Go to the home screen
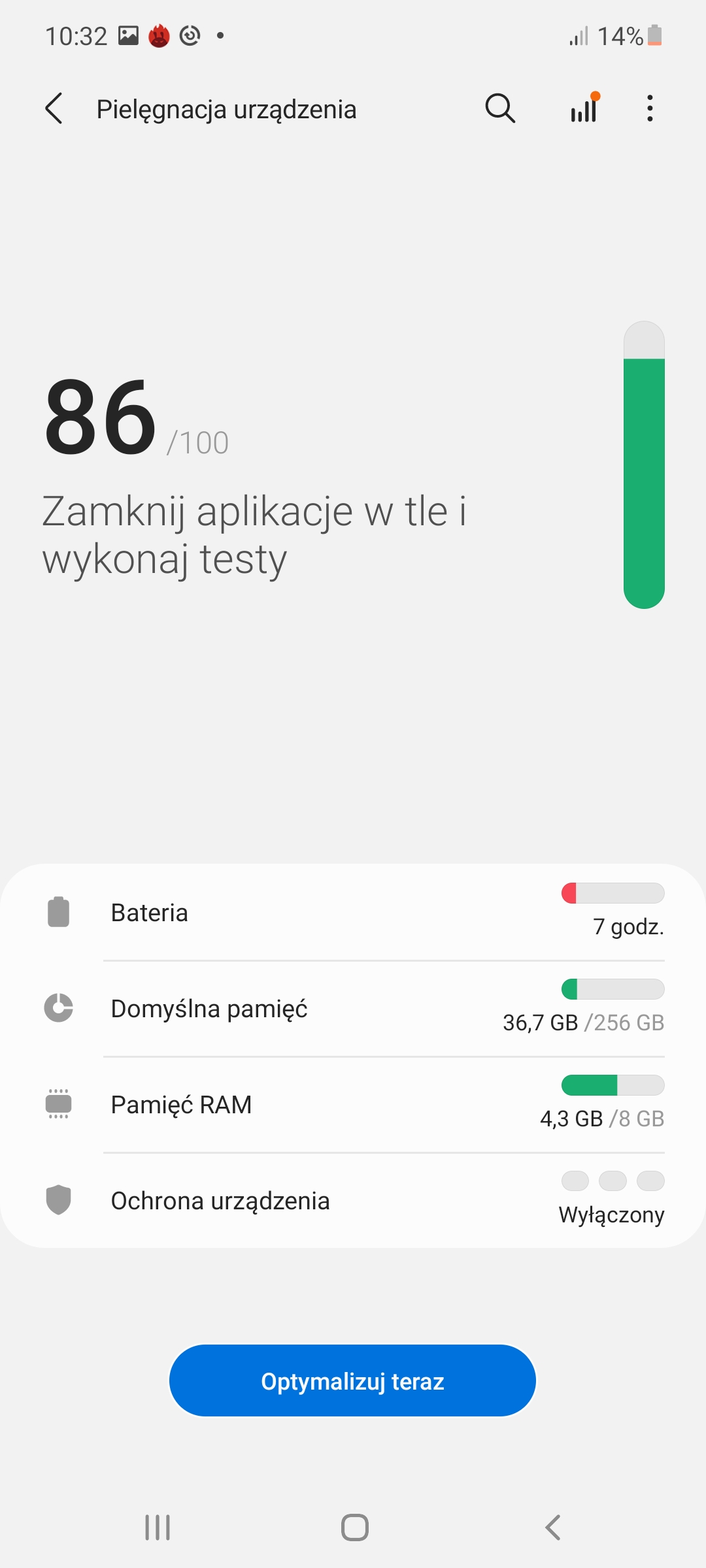 pos(354,1527)
